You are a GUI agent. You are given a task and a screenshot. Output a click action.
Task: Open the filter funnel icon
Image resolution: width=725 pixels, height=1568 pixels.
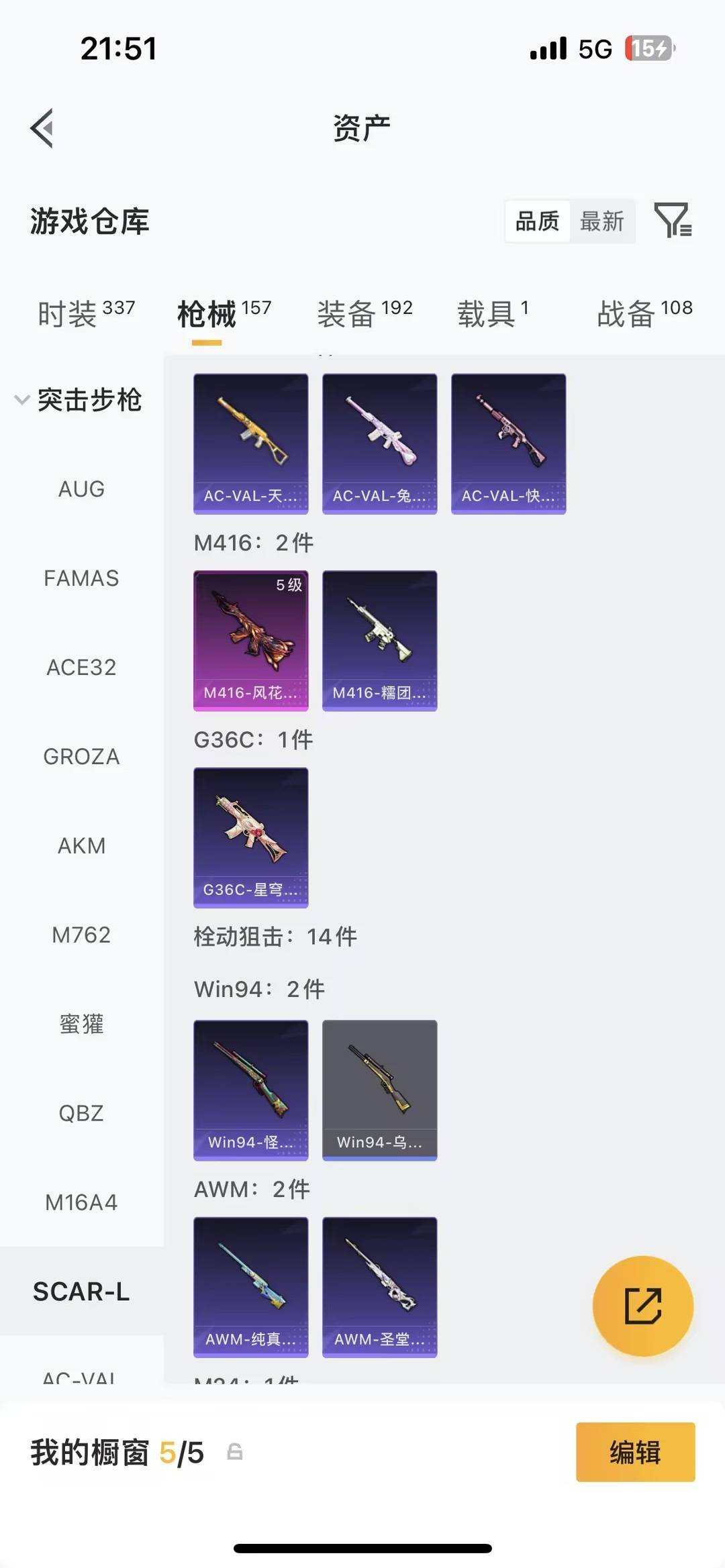coord(673,220)
